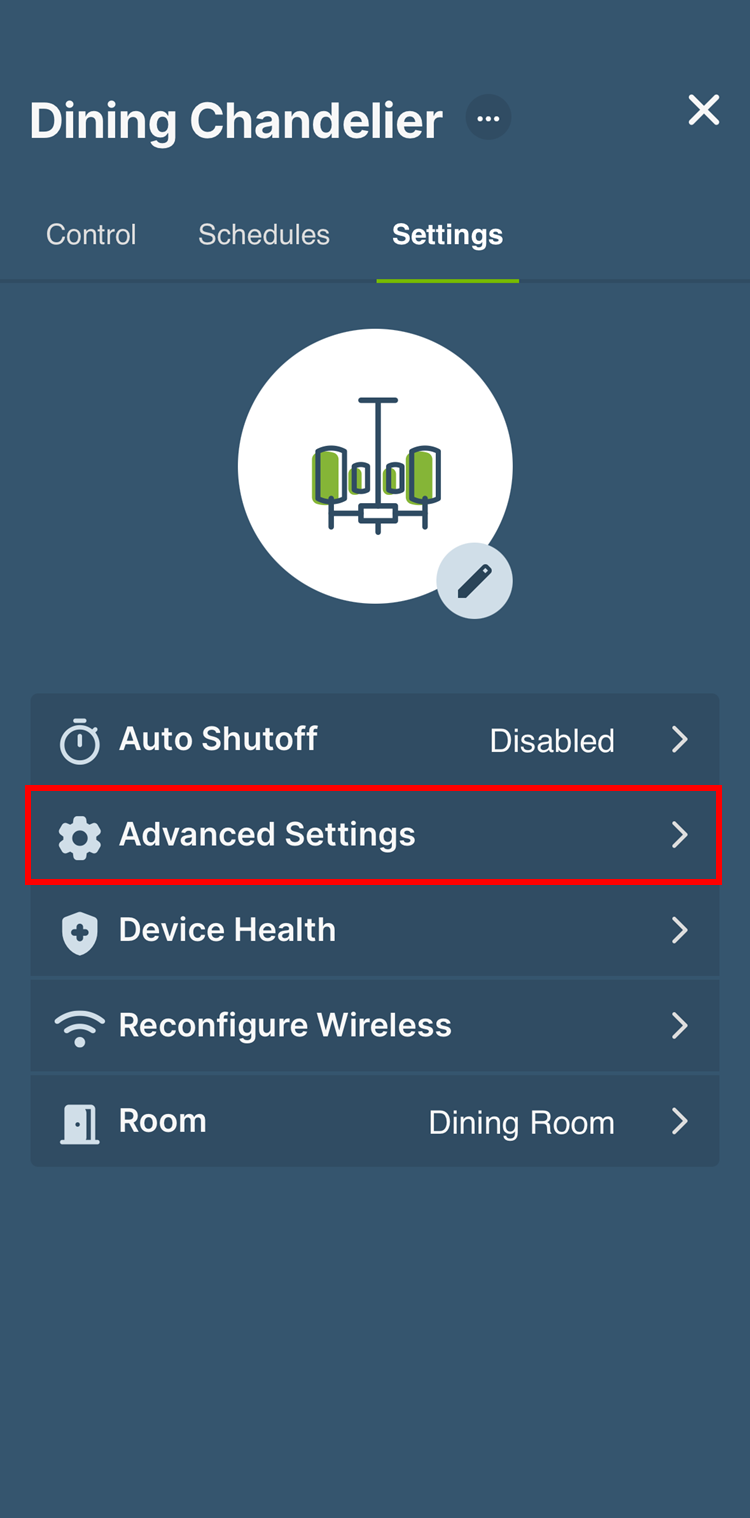Screen dimensions: 750x1518
Task: Expand the Device Health chevron
Action: [681, 931]
